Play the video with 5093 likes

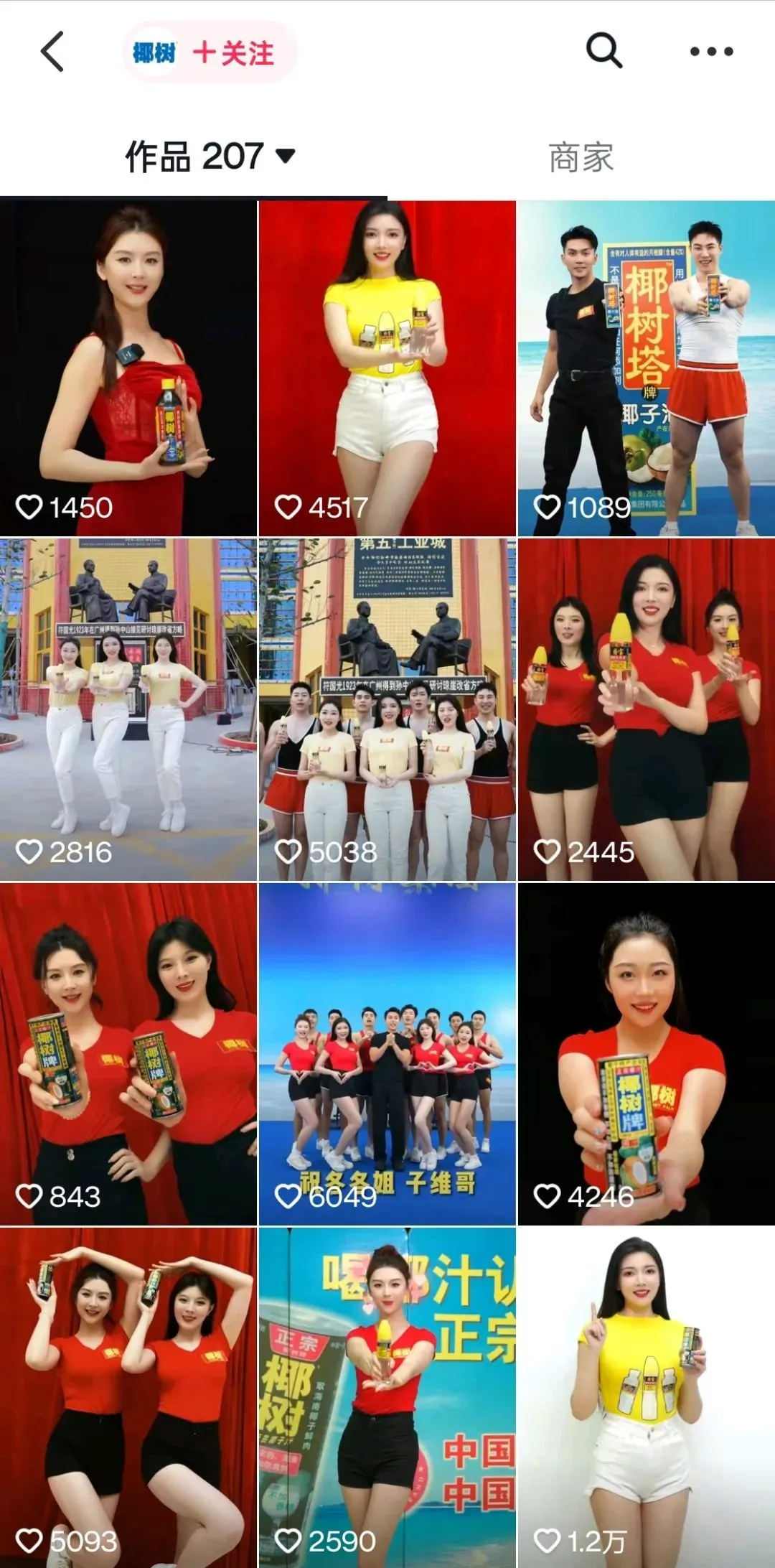tap(128, 1396)
